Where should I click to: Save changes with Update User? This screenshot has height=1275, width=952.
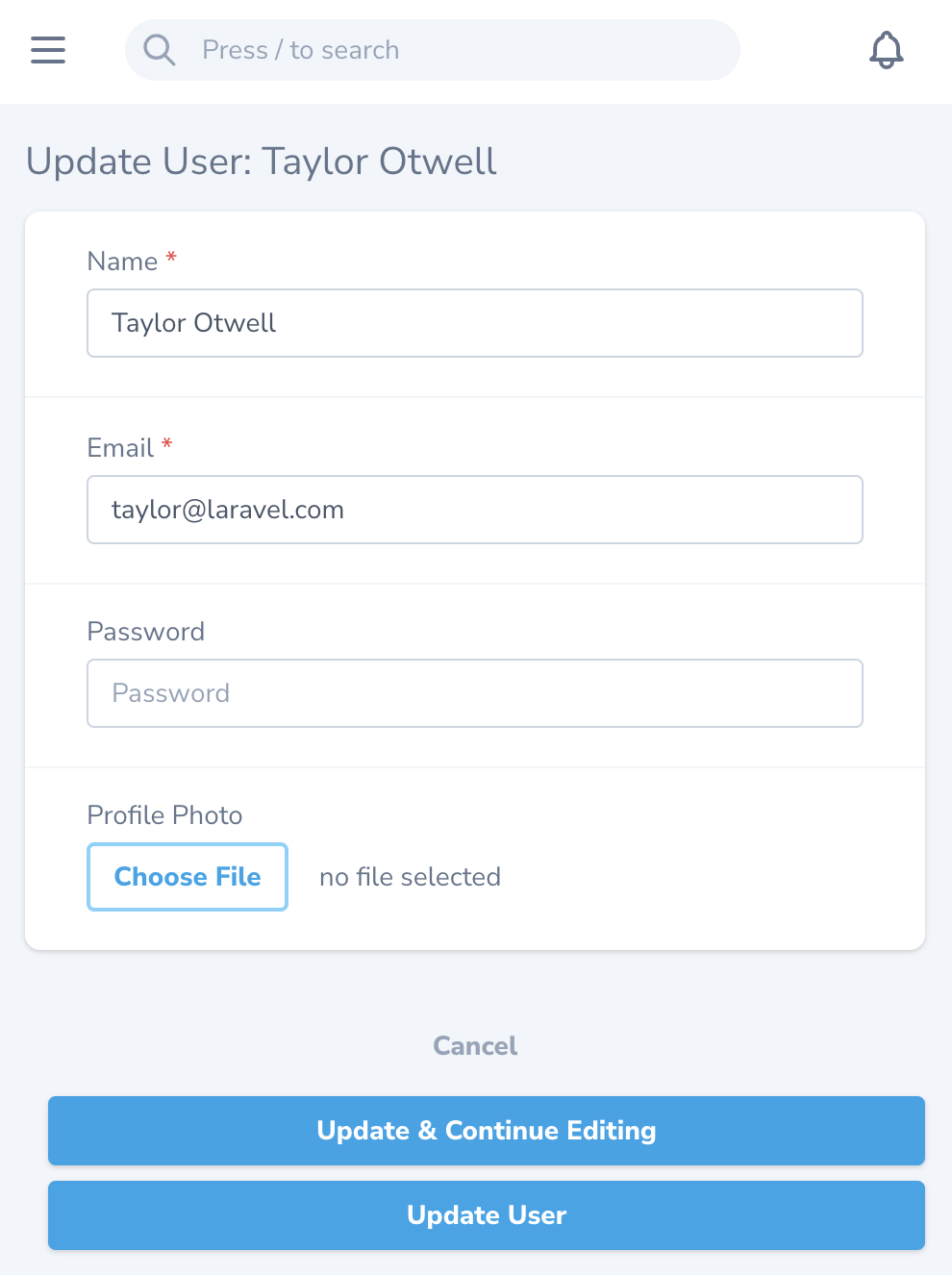click(x=486, y=1215)
